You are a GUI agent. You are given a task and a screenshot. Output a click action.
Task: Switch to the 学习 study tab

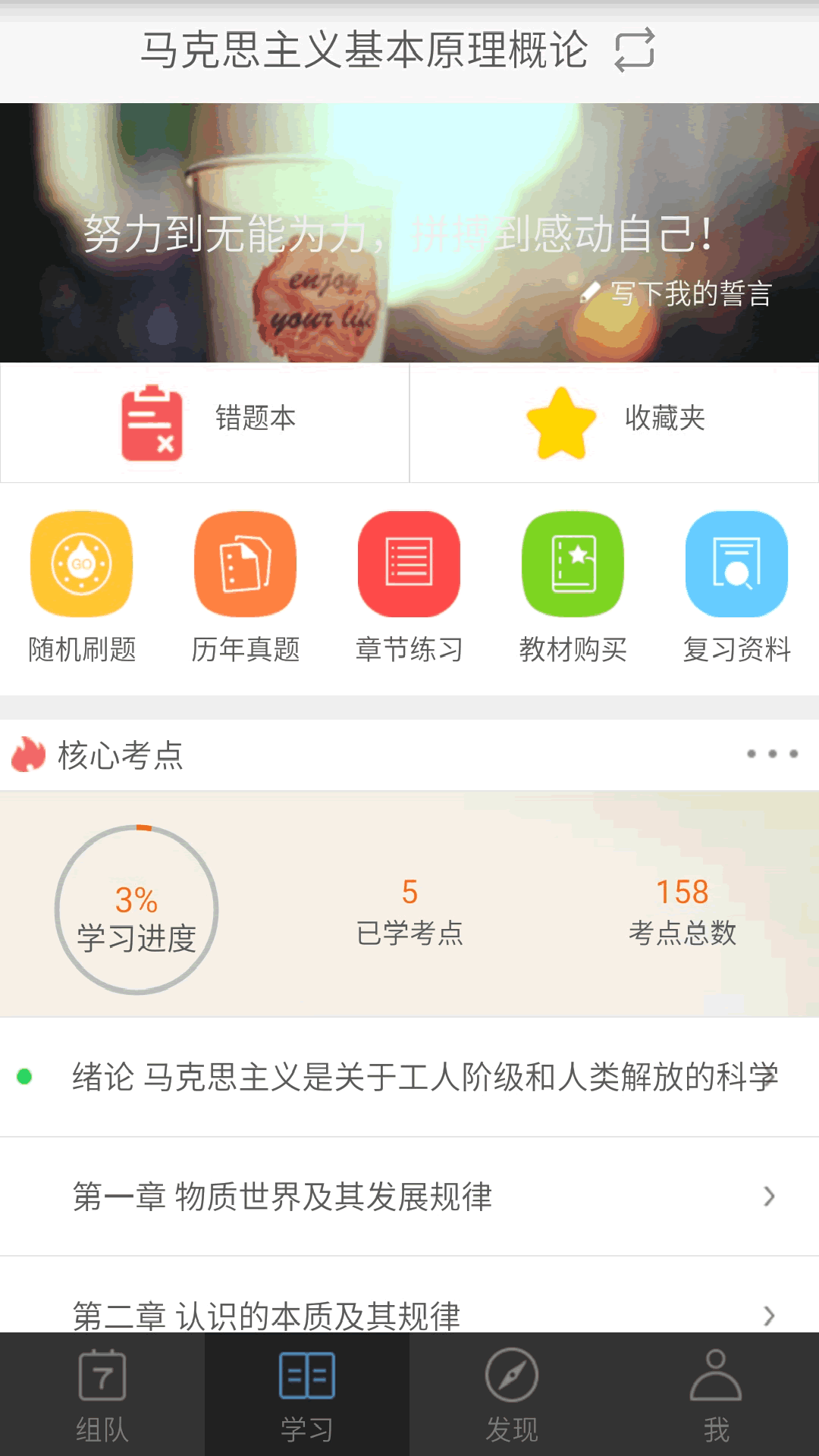click(x=307, y=1399)
